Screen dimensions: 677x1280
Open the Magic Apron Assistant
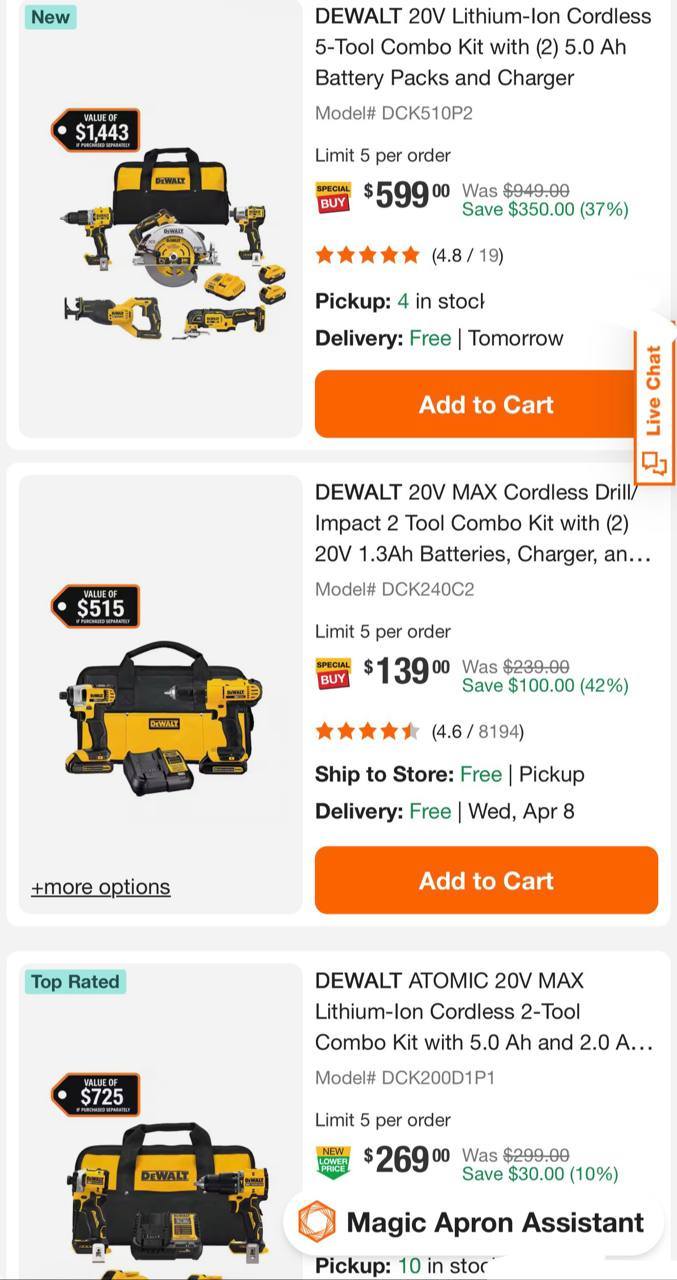pyautogui.click(x=474, y=1222)
